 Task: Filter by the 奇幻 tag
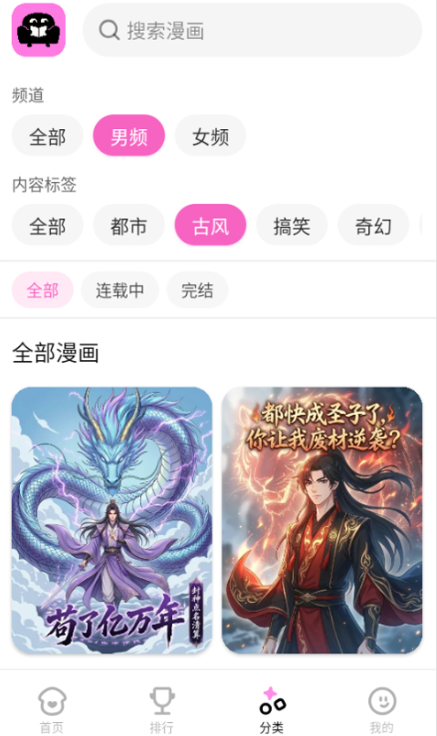pos(373,226)
